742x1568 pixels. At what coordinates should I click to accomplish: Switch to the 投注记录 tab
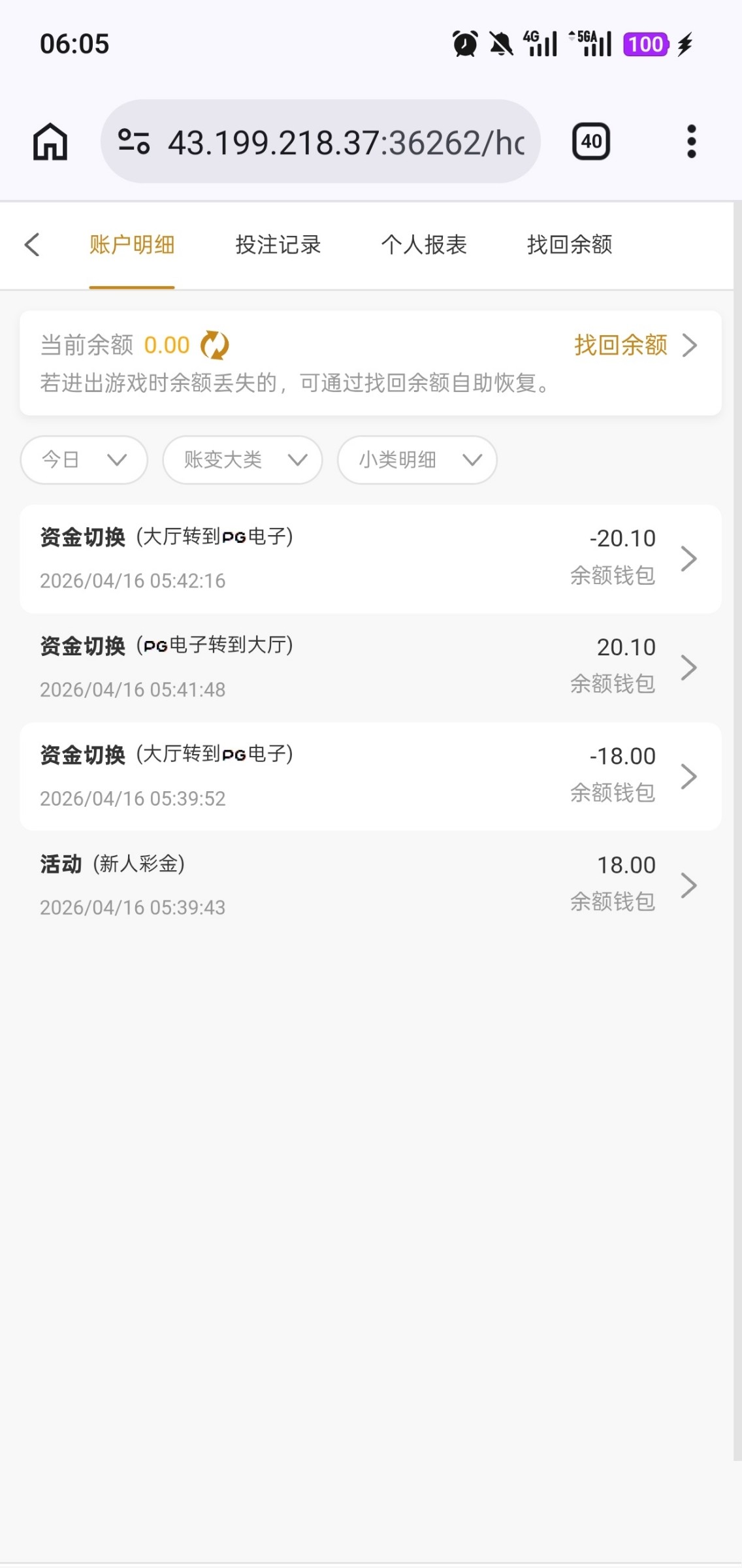tap(278, 245)
